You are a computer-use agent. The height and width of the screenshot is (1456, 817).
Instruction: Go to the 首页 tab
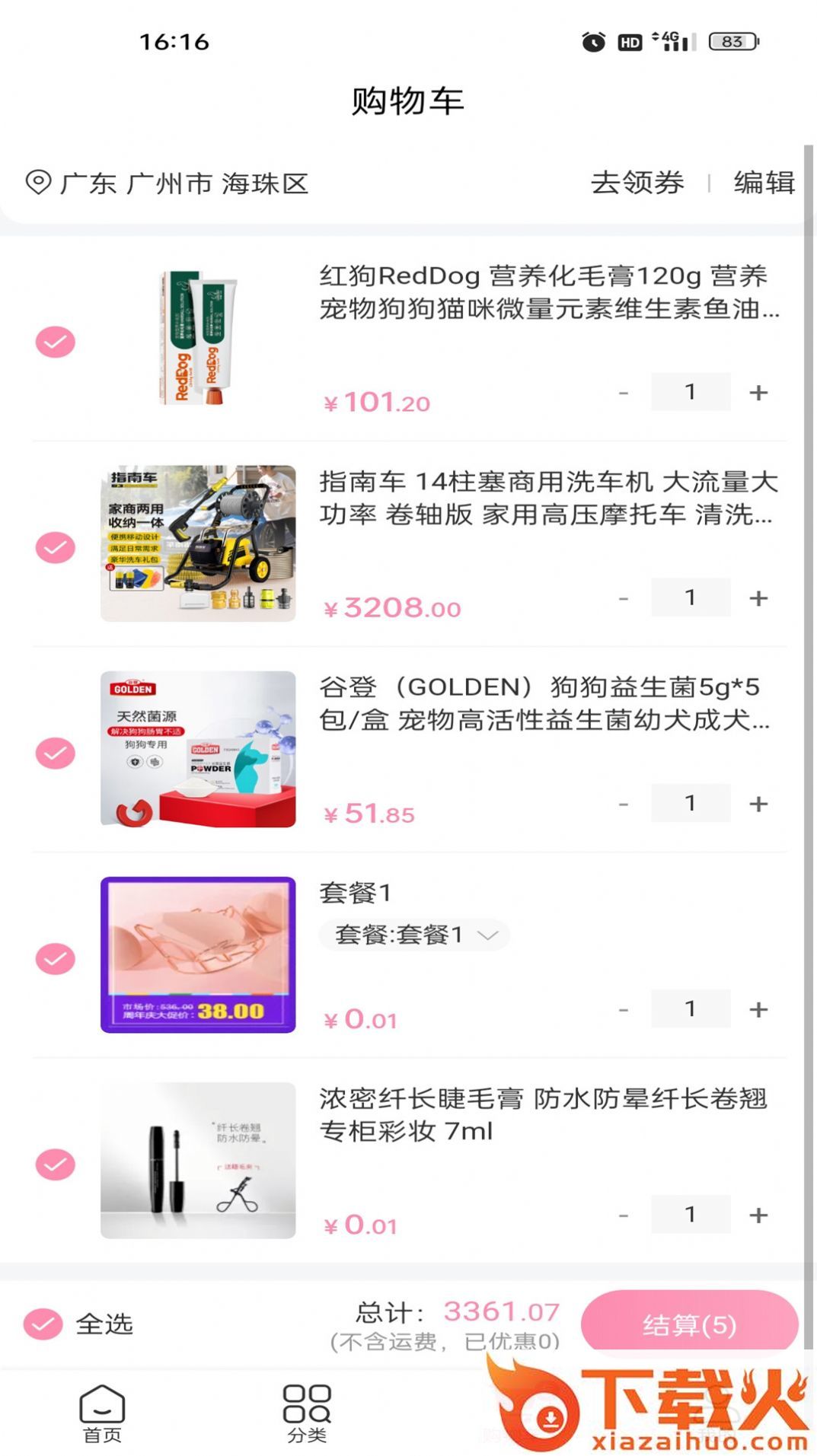coord(102,1413)
